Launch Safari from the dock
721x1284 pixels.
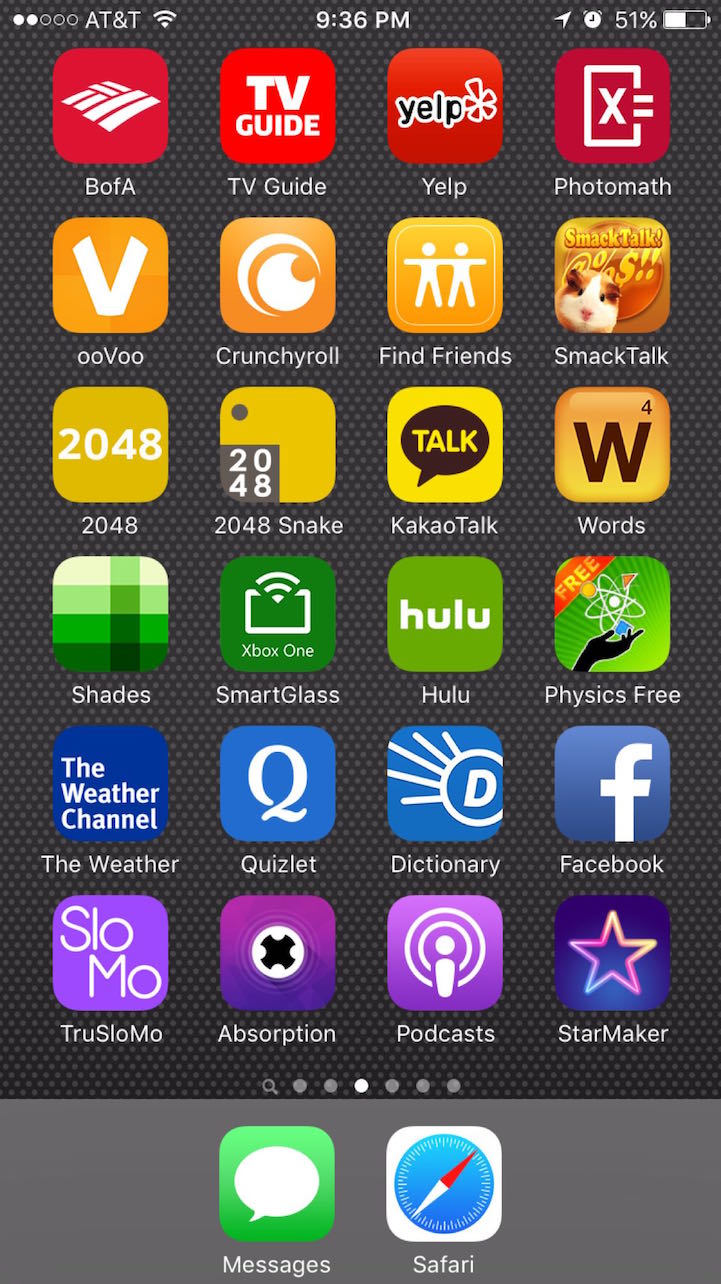[445, 1184]
